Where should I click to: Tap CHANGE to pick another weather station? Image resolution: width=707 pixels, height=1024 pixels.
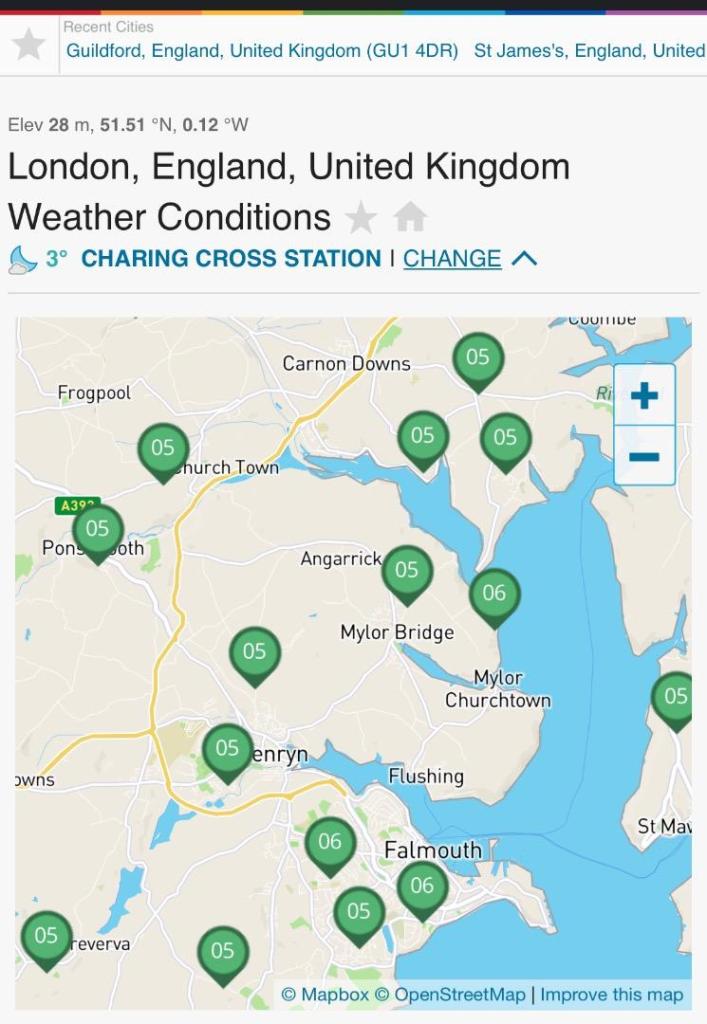pos(452,259)
